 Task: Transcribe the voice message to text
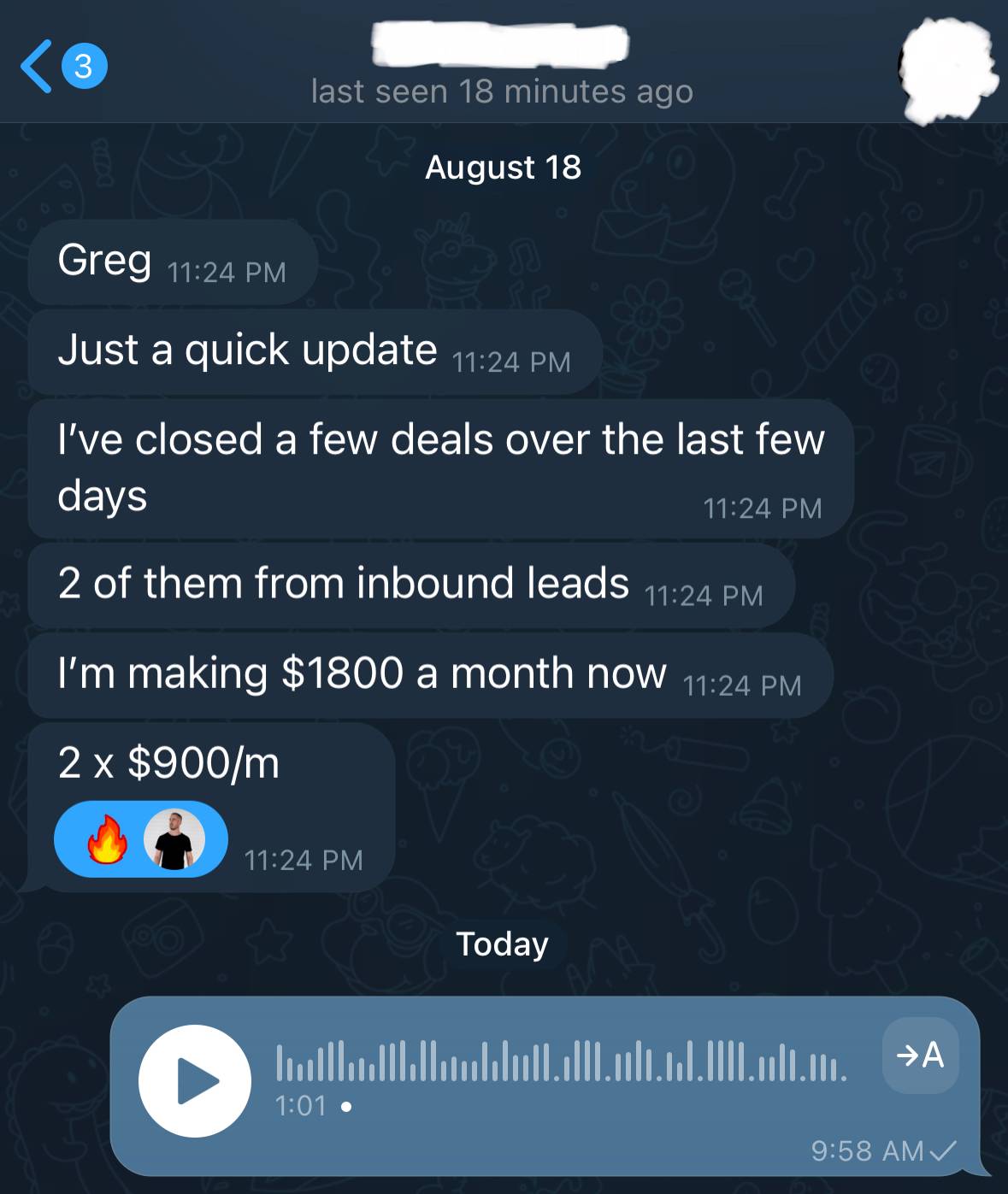[x=920, y=1056]
